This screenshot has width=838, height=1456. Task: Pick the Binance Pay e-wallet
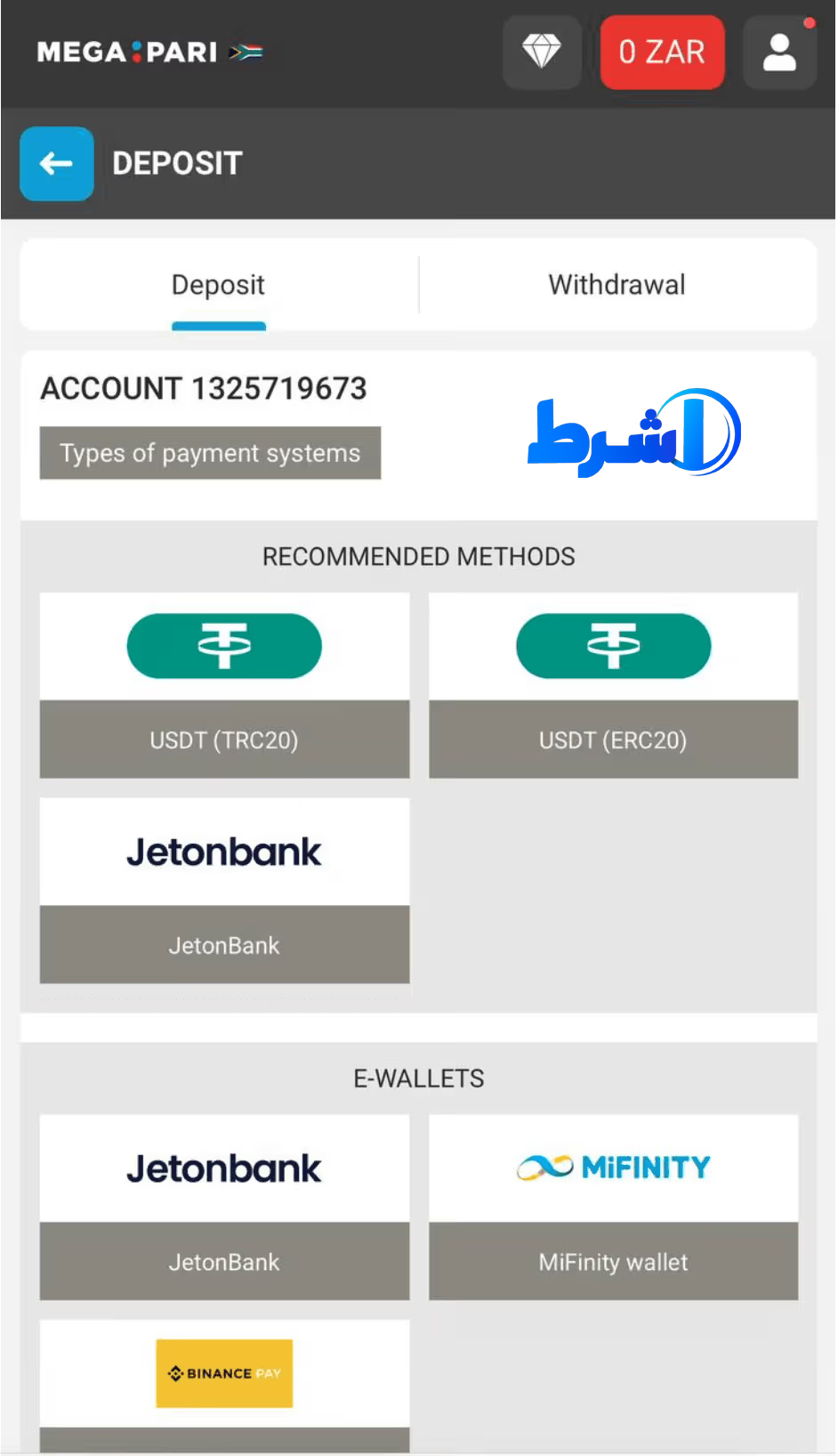224,1375
